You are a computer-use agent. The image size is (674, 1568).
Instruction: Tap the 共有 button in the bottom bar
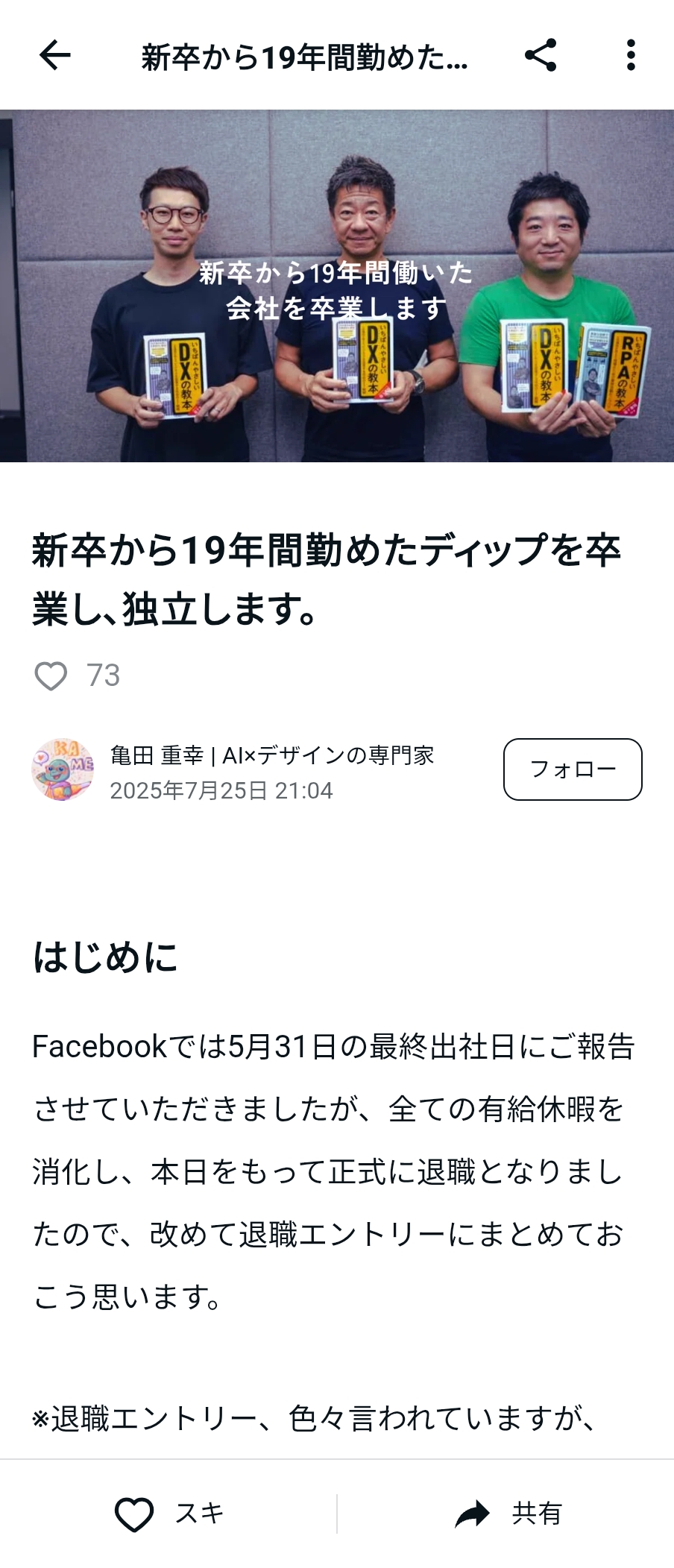point(507,1514)
